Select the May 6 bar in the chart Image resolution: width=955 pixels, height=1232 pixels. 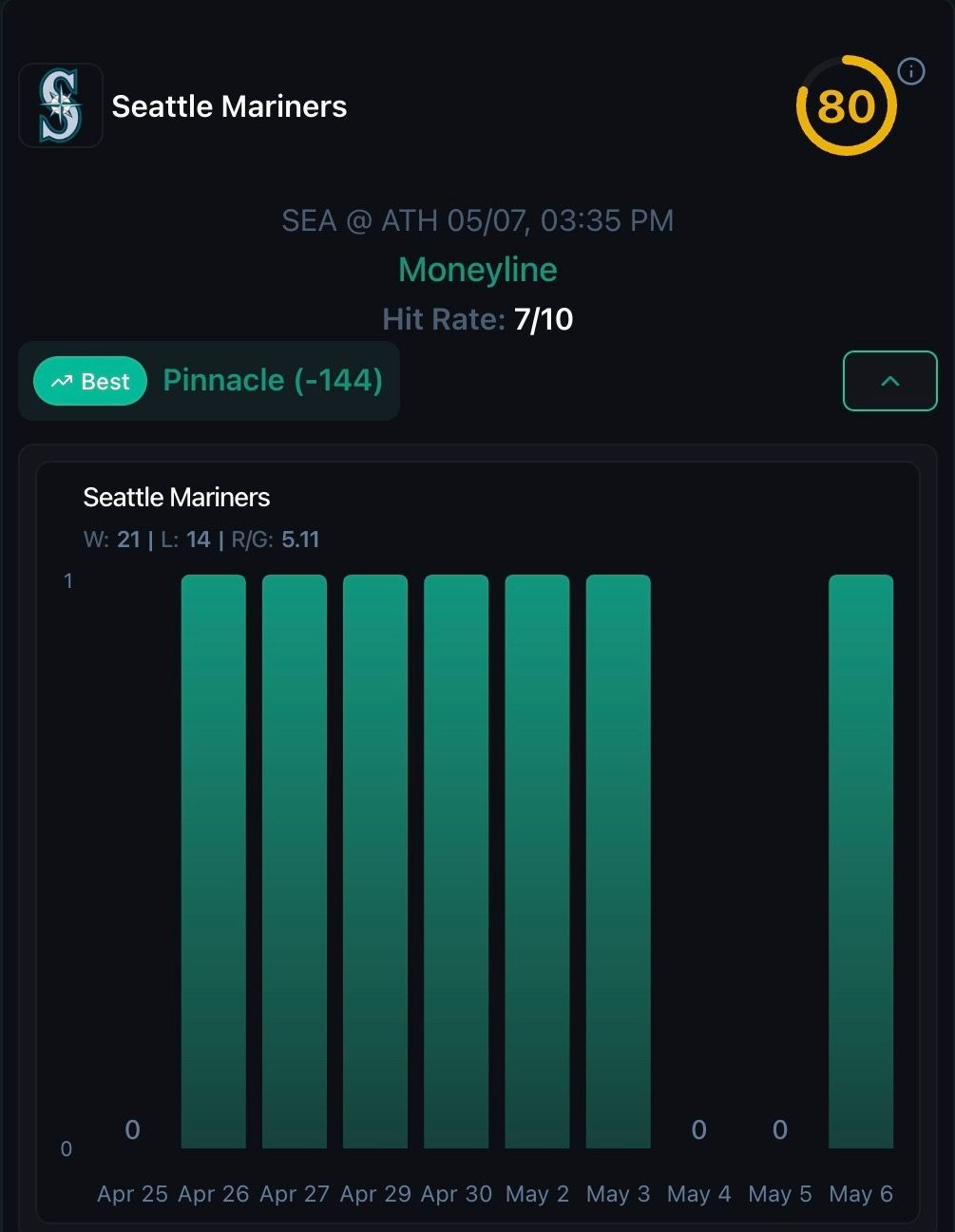[x=860, y=860]
